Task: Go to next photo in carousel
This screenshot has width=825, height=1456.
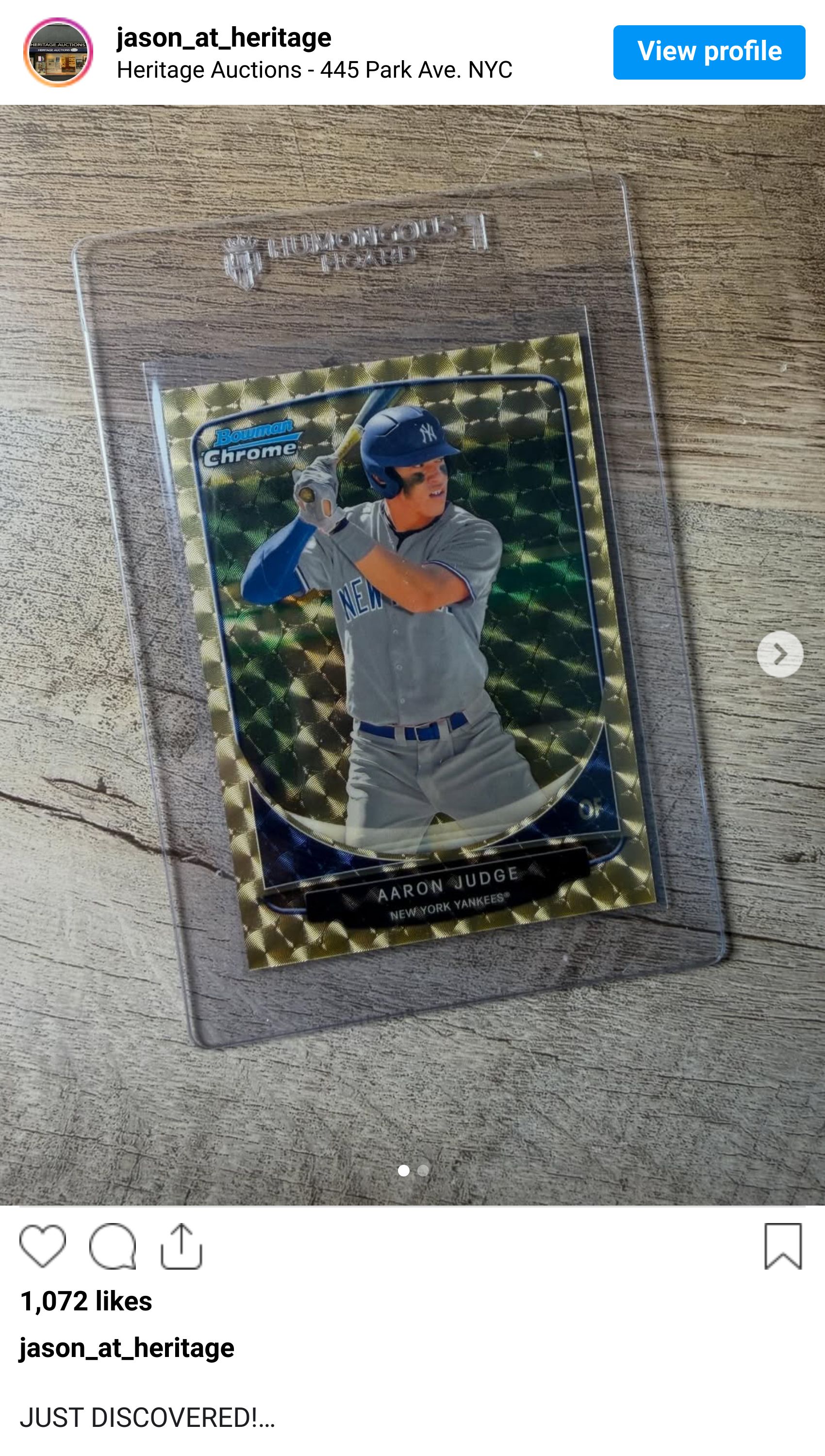Action: pos(780,654)
